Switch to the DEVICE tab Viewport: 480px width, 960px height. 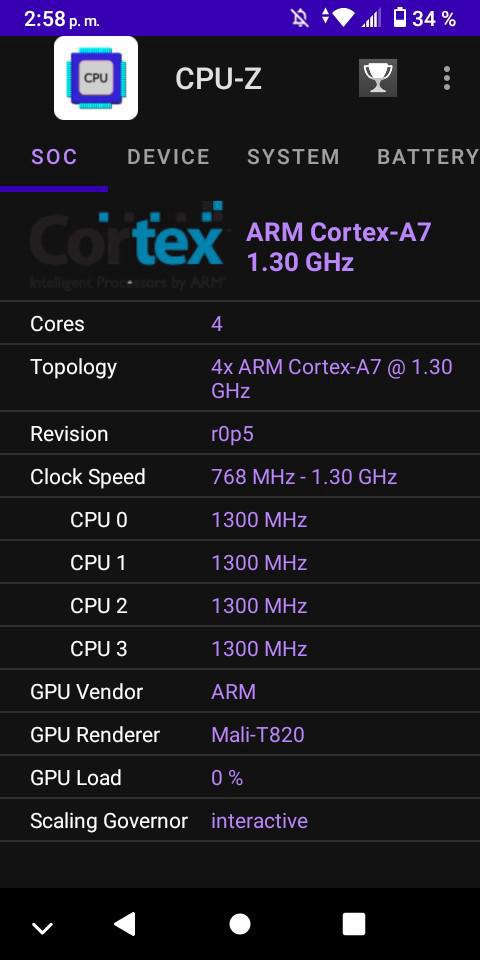tap(168, 157)
